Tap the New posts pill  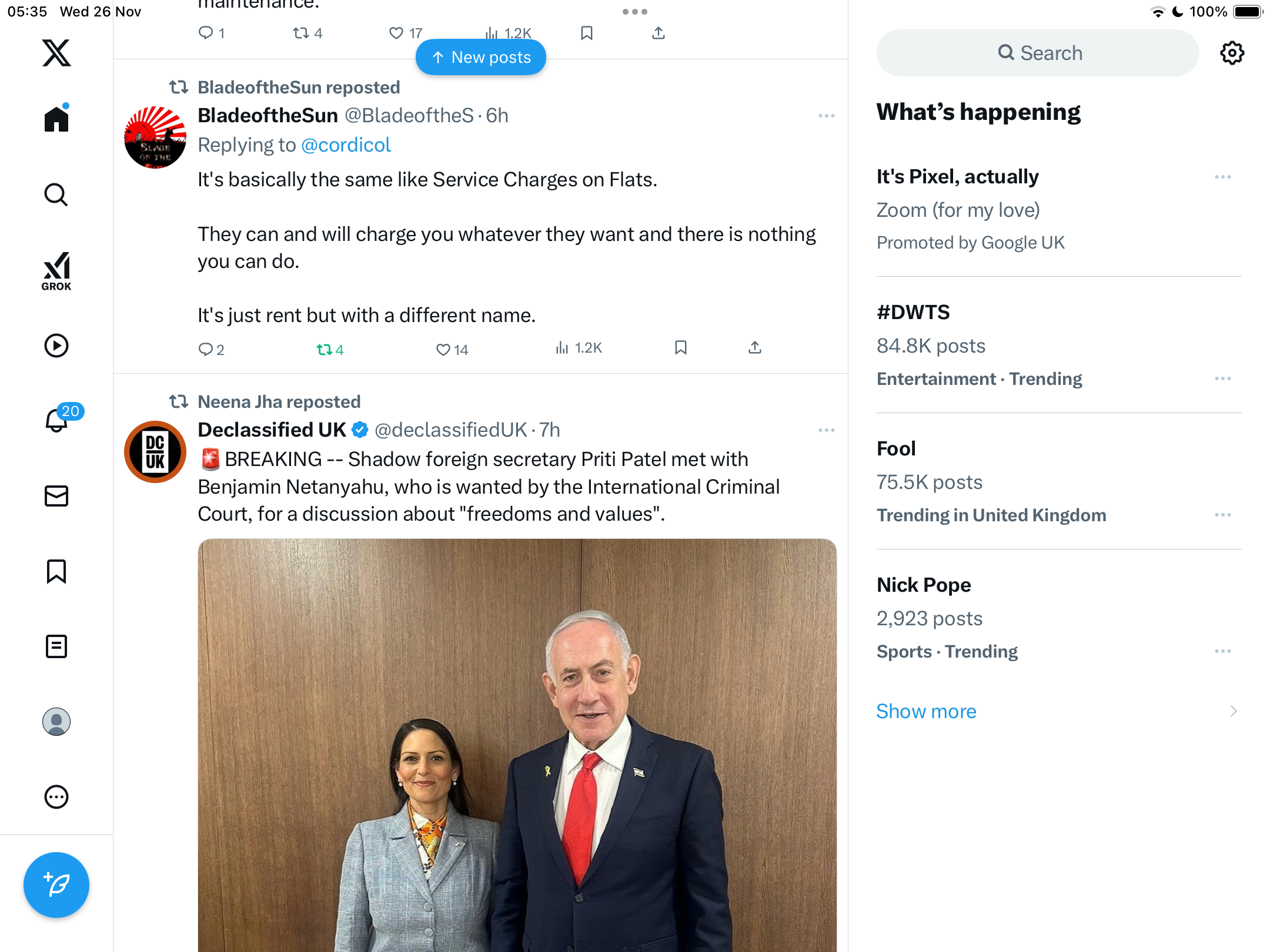click(480, 57)
